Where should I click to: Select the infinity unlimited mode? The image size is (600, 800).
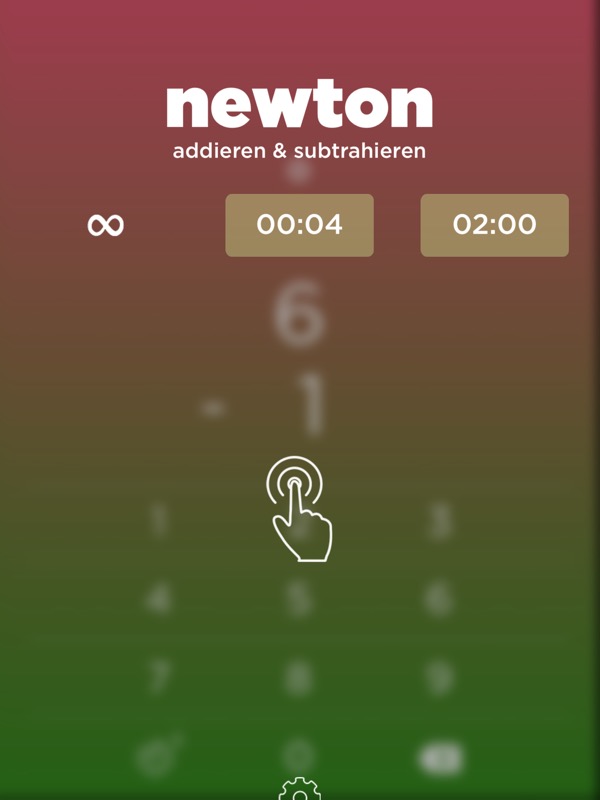(x=105, y=225)
